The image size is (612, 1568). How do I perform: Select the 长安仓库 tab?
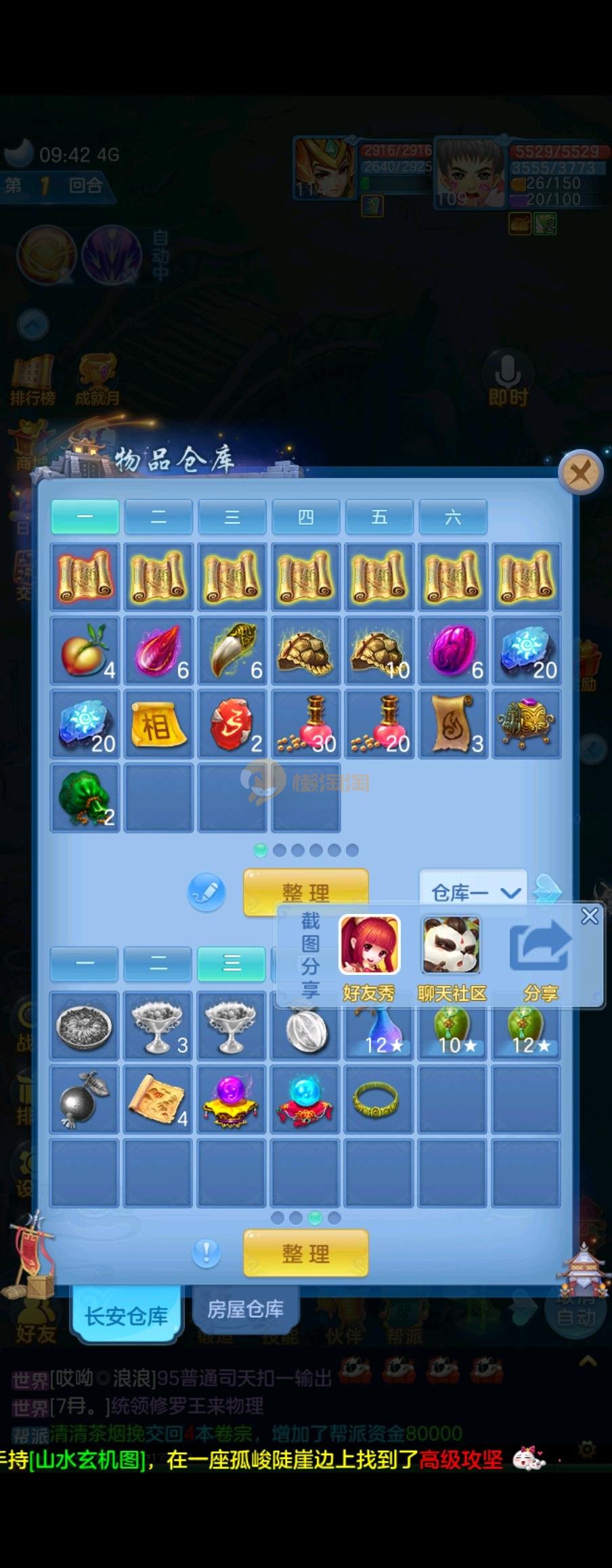[x=127, y=1315]
